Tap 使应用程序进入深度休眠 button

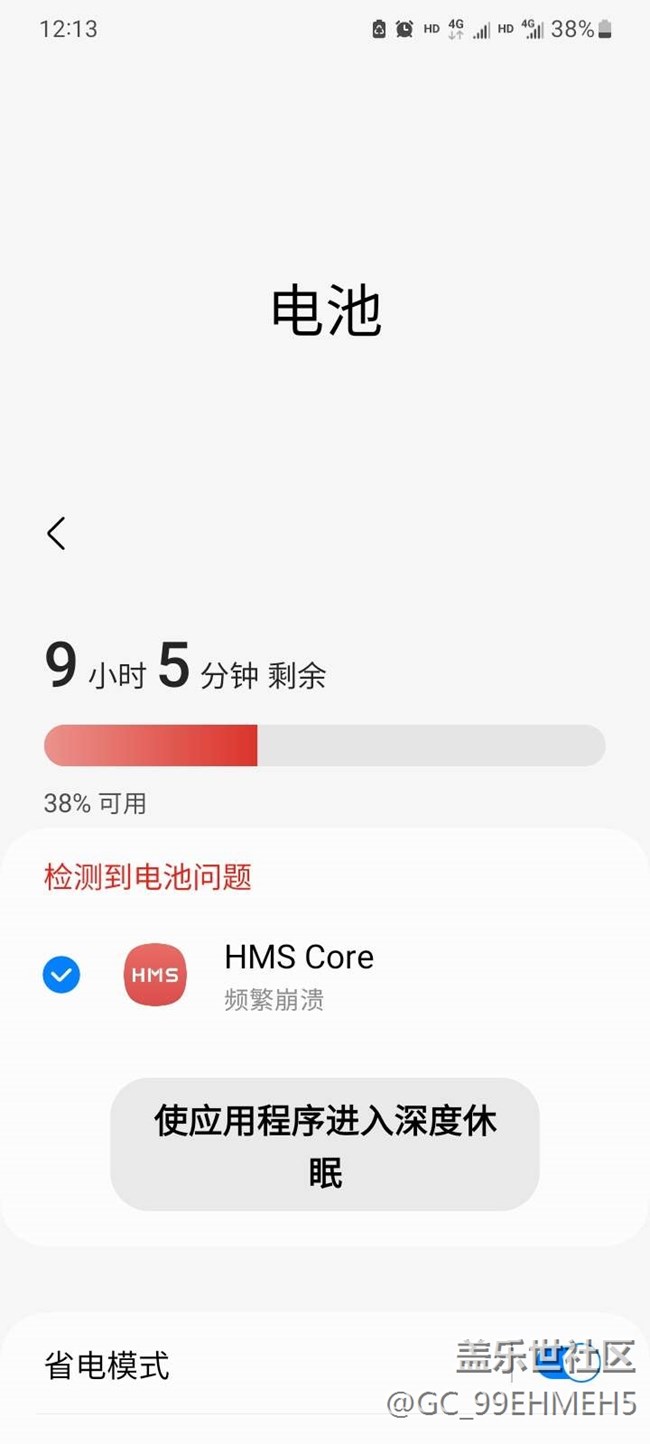(325, 1145)
